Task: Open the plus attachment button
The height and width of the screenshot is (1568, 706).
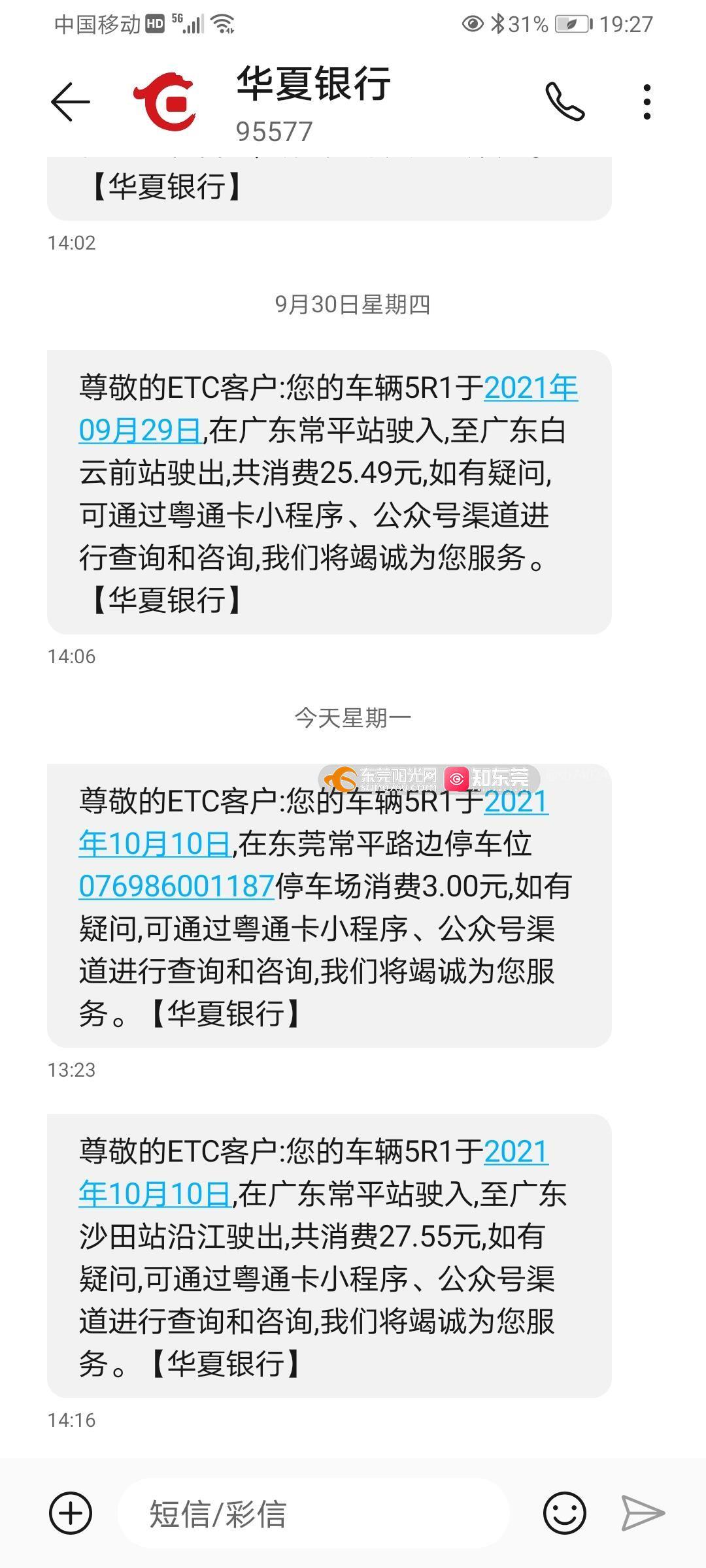Action: pyautogui.click(x=71, y=1513)
